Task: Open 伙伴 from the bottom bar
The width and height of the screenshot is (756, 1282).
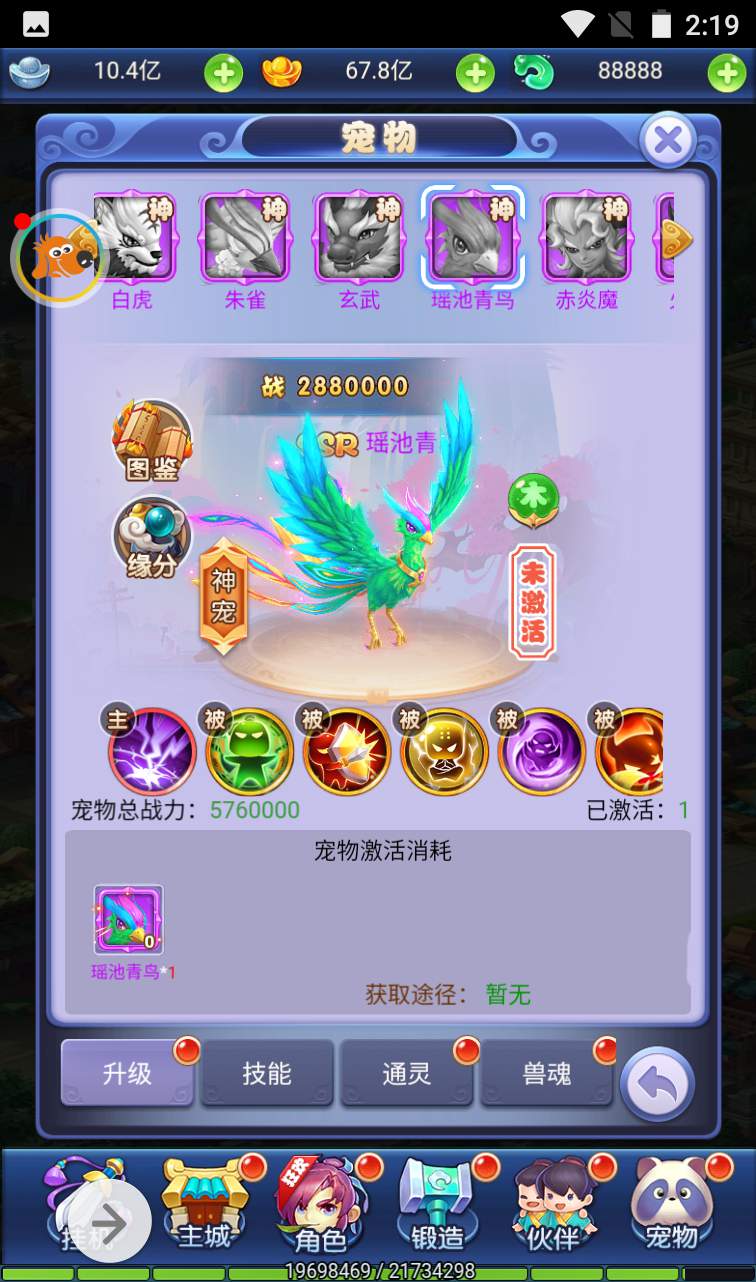Action: (554, 1205)
